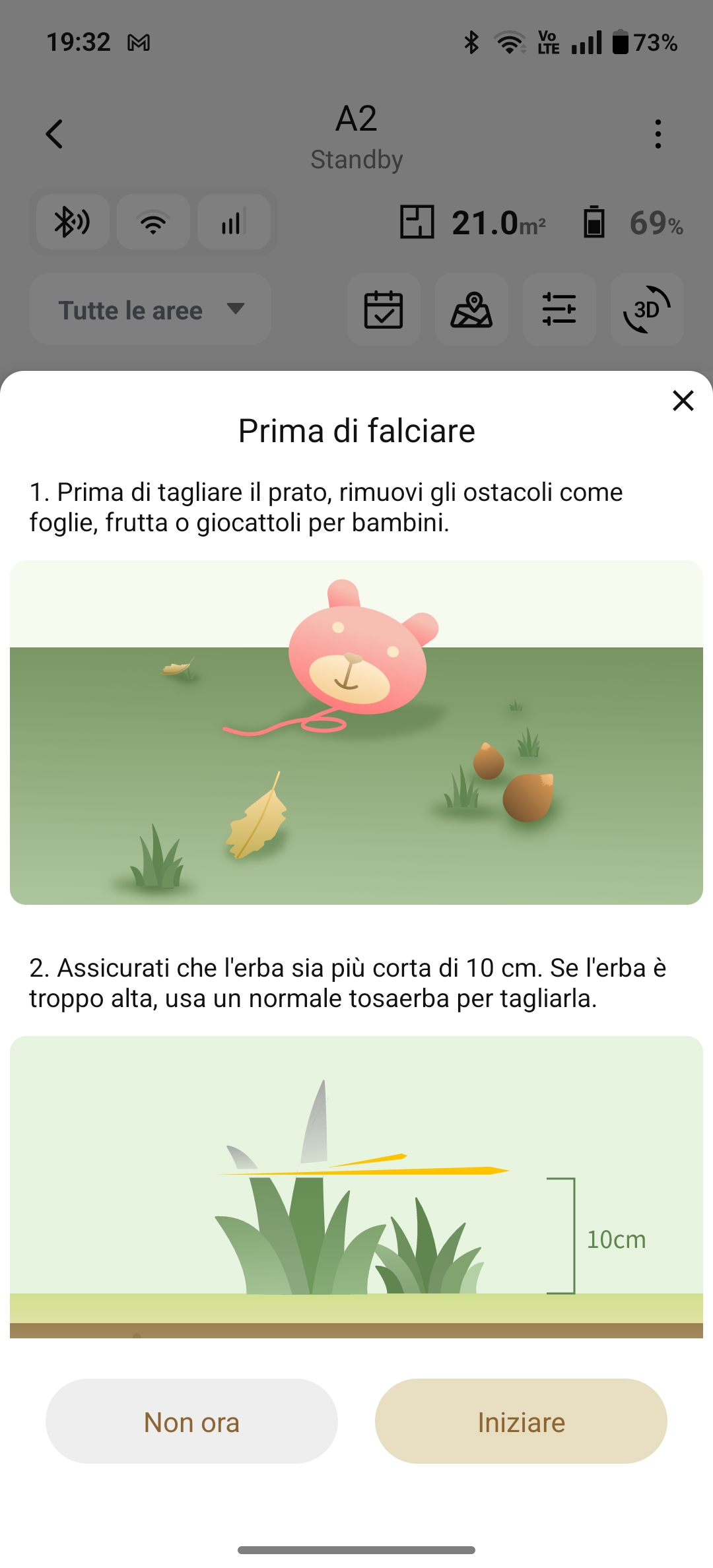Image resolution: width=713 pixels, height=1568 pixels.
Task: Close the Prima di falciare dialog
Action: point(683,401)
